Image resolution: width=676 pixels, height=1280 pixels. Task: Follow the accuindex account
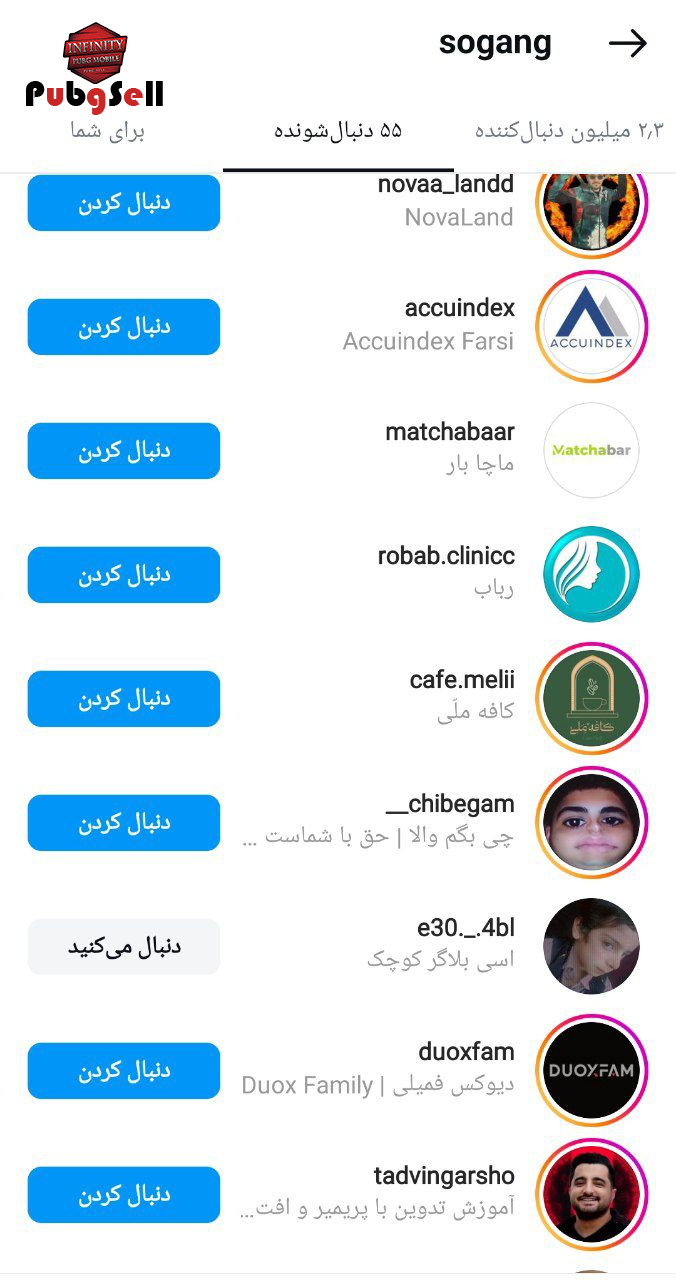tap(124, 327)
